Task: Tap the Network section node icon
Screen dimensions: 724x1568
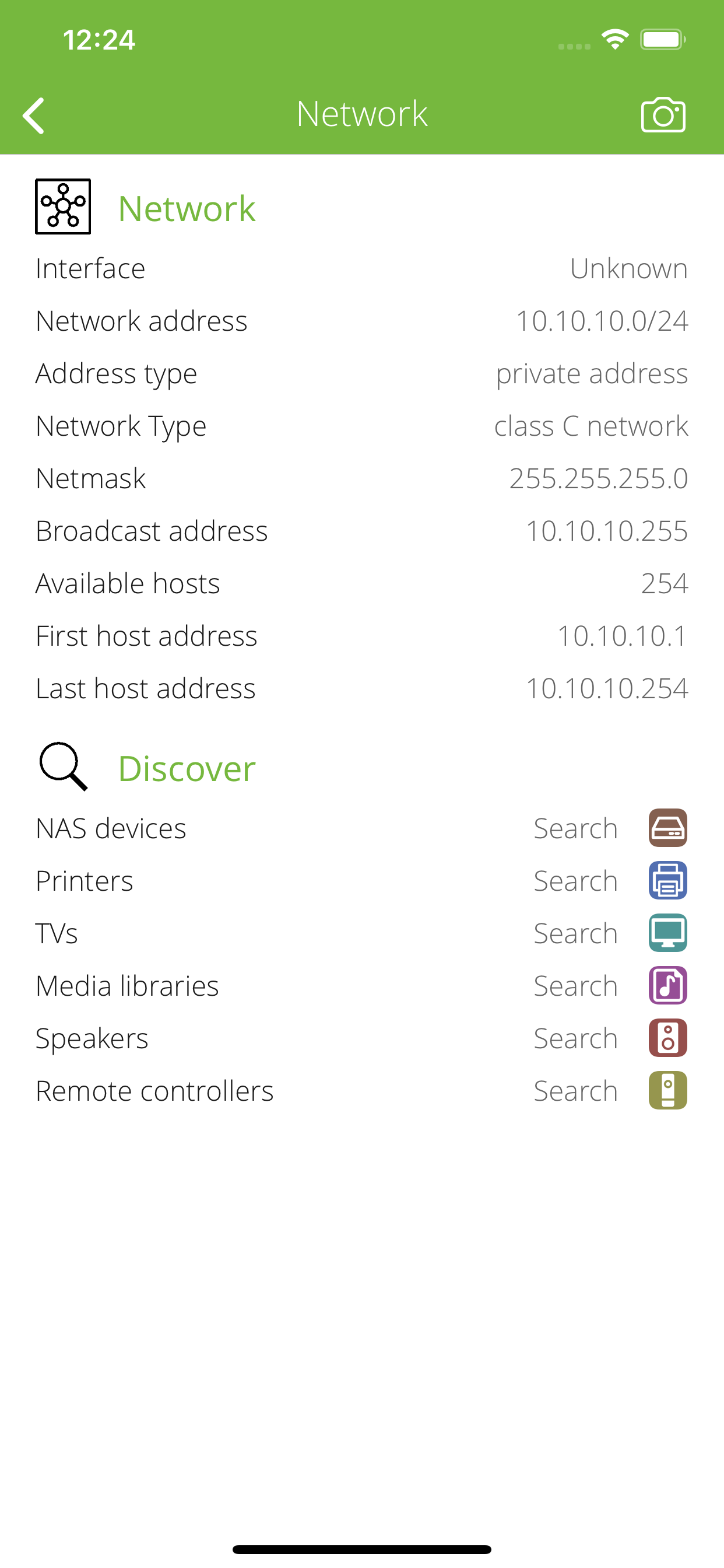Action: click(63, 206)
